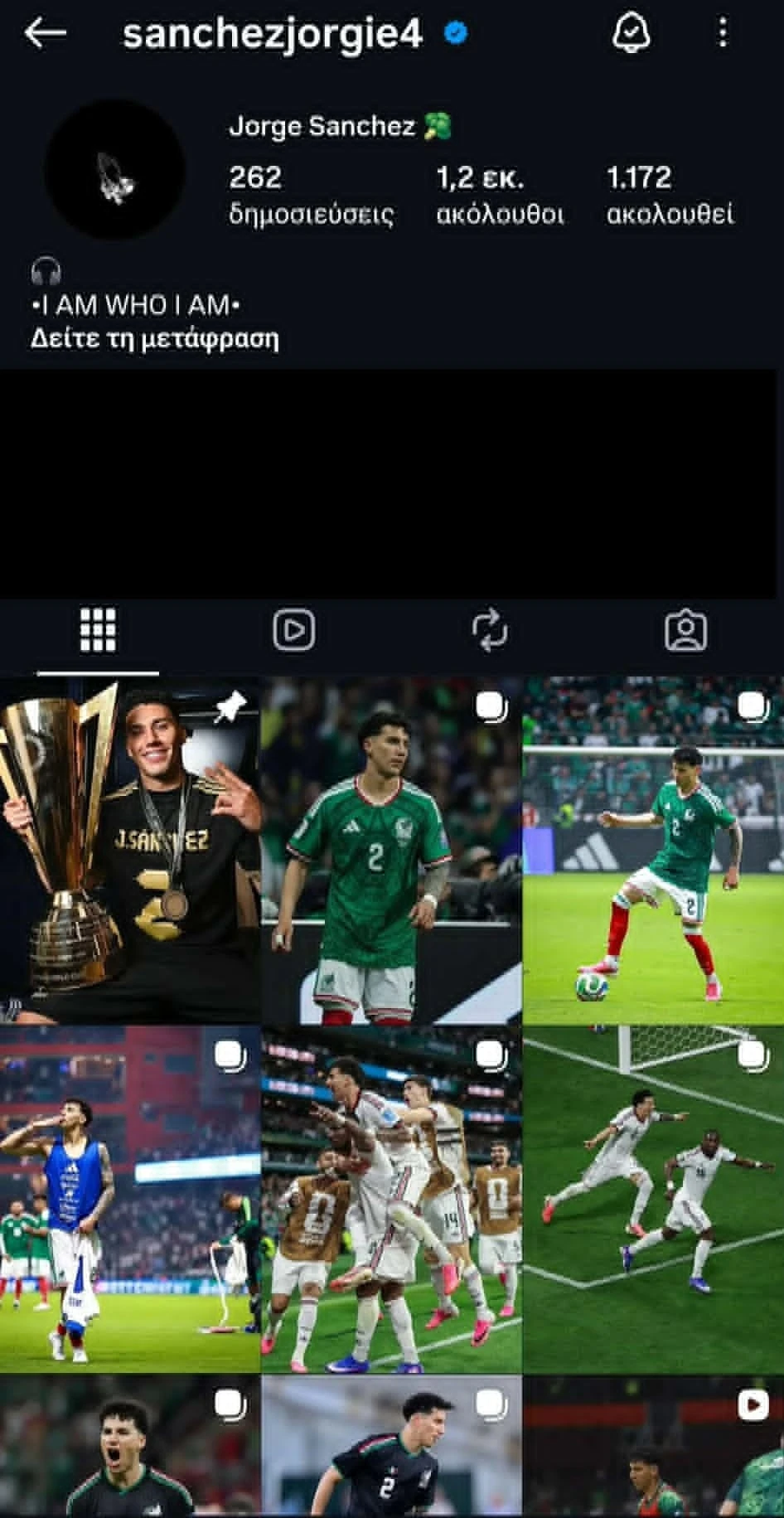Open the post of the player shouting in black jersey
The height and width of the screenshot is (1518, 784).
click(x=129, y=1447)
